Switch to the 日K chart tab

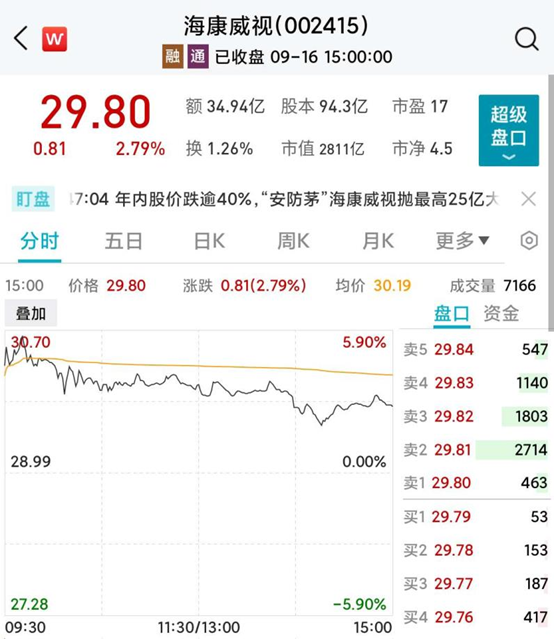(209, 241)
